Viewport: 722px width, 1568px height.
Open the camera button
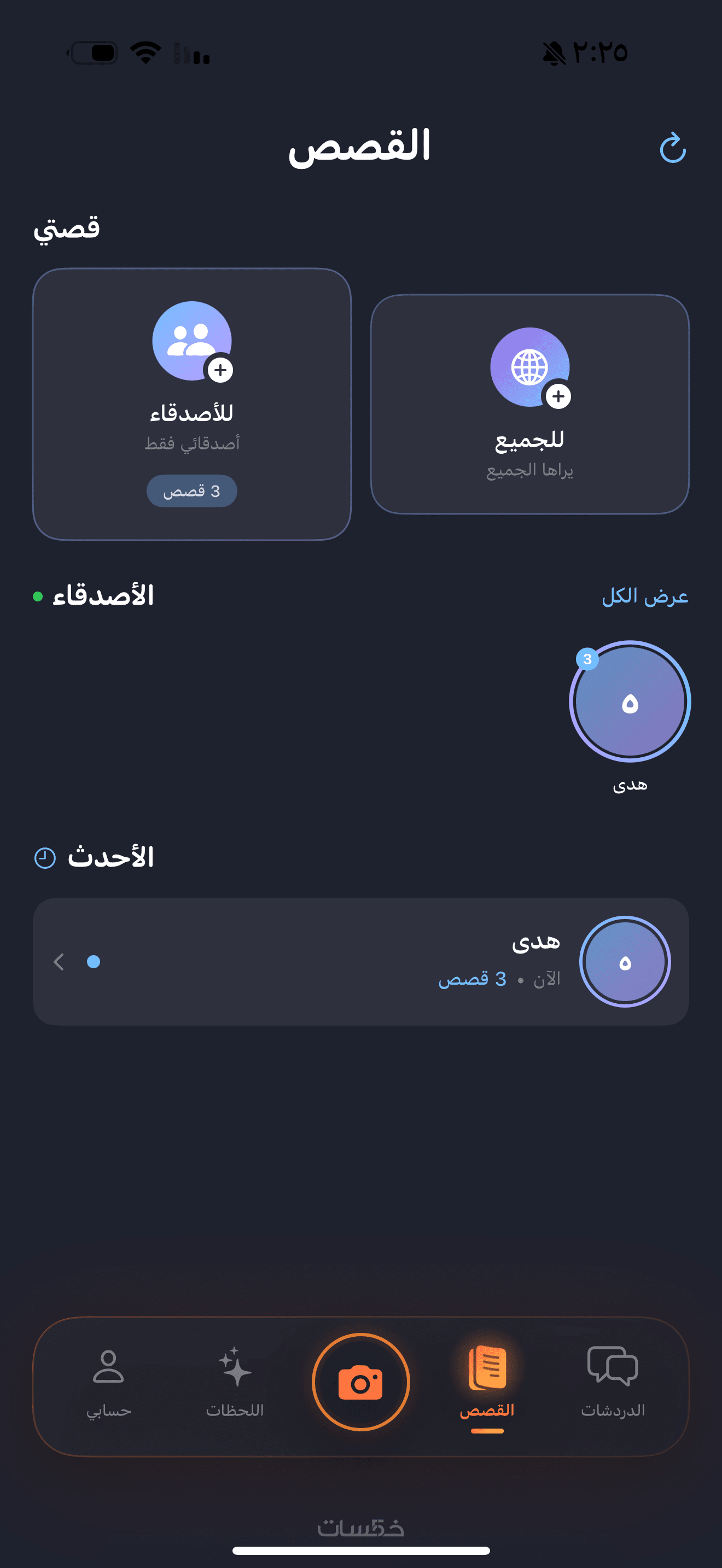pos(360,1382)
